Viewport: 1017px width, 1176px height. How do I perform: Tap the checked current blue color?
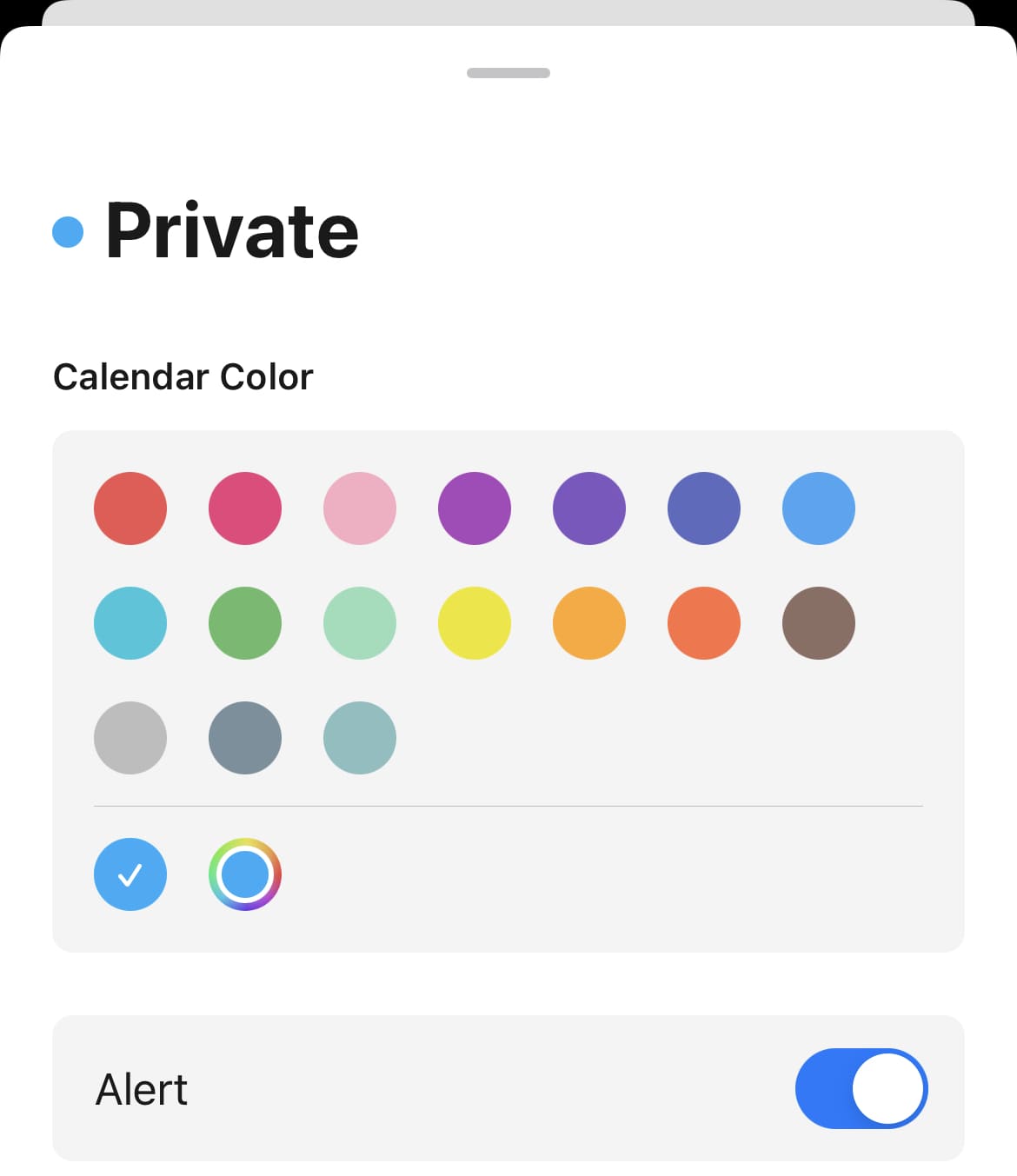(x=130, y=874)
